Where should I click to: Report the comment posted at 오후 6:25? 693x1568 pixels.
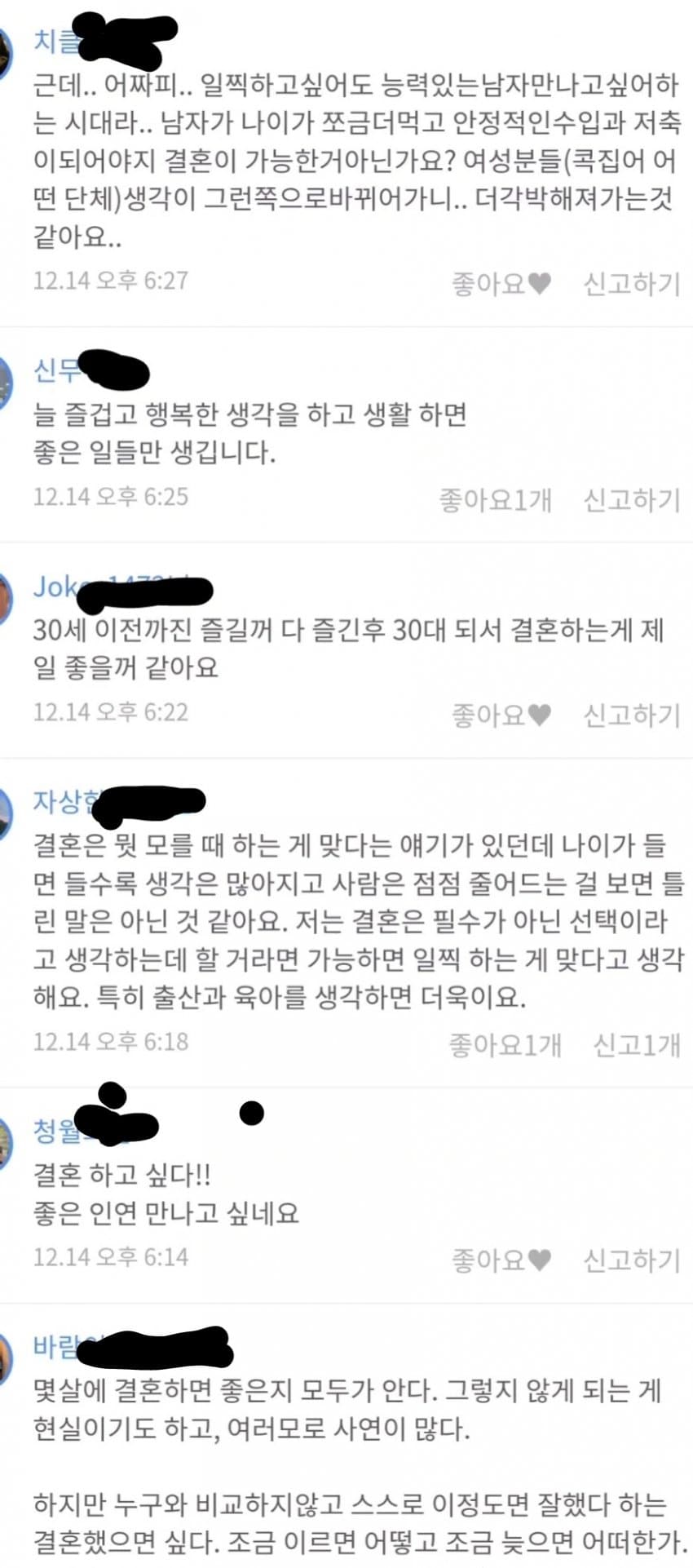coord(632,498)
